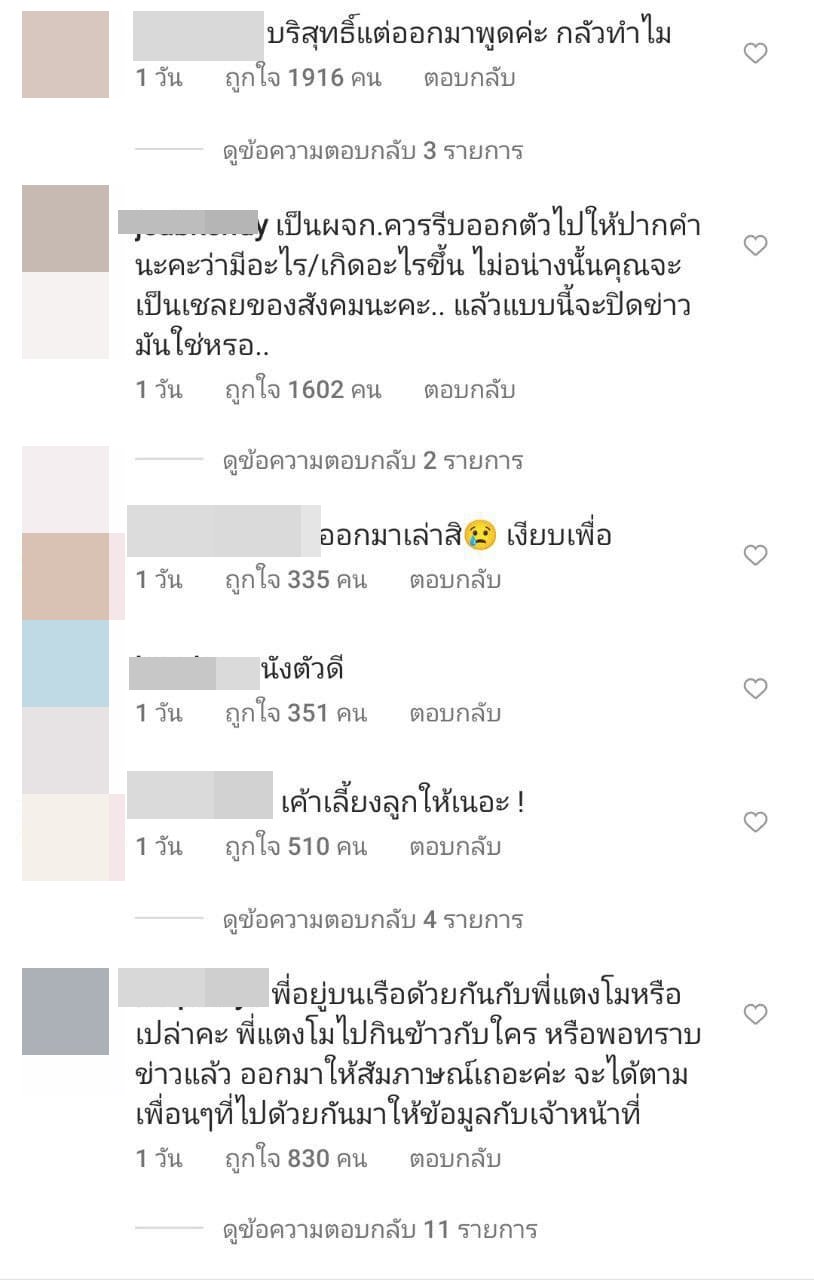Reply to the comment with 335 likes
The image size is (814, 1280).
click(455, 580)
